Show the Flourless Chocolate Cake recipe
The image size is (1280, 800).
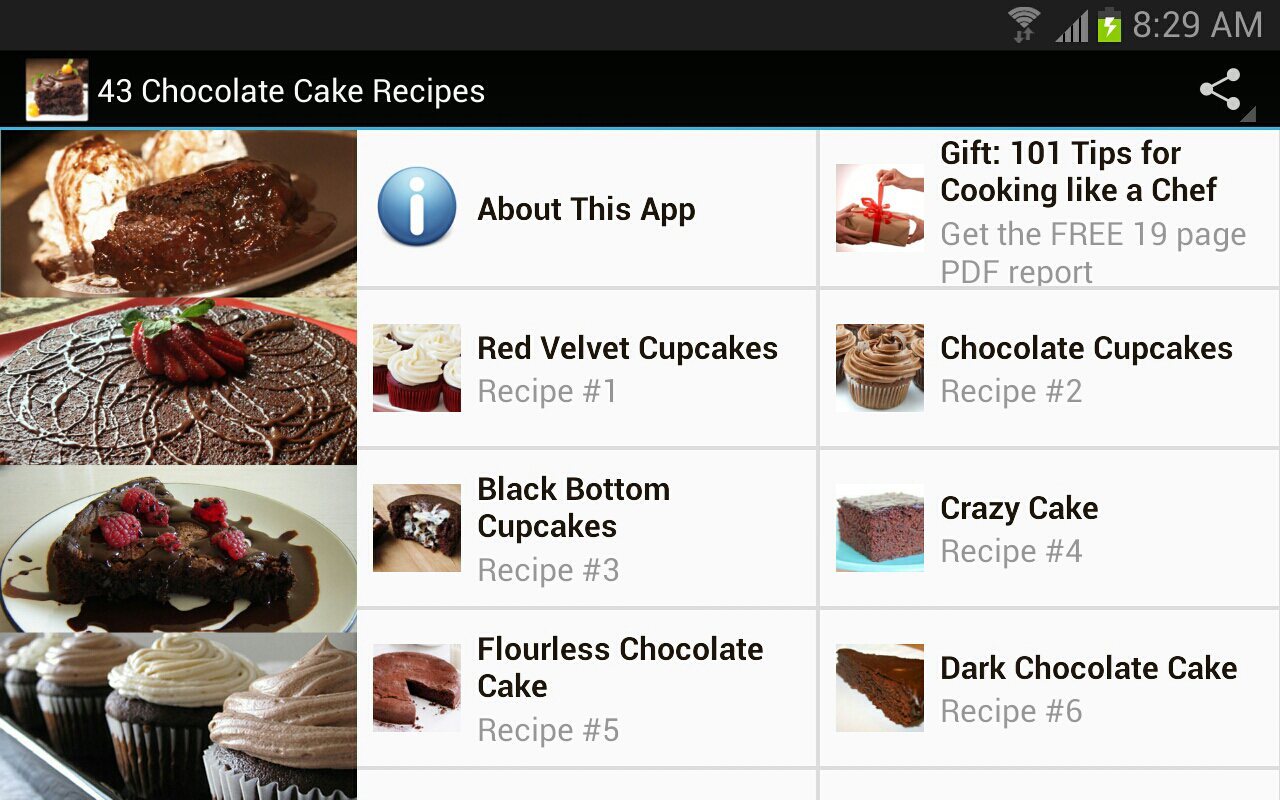[x=586, y=688]
